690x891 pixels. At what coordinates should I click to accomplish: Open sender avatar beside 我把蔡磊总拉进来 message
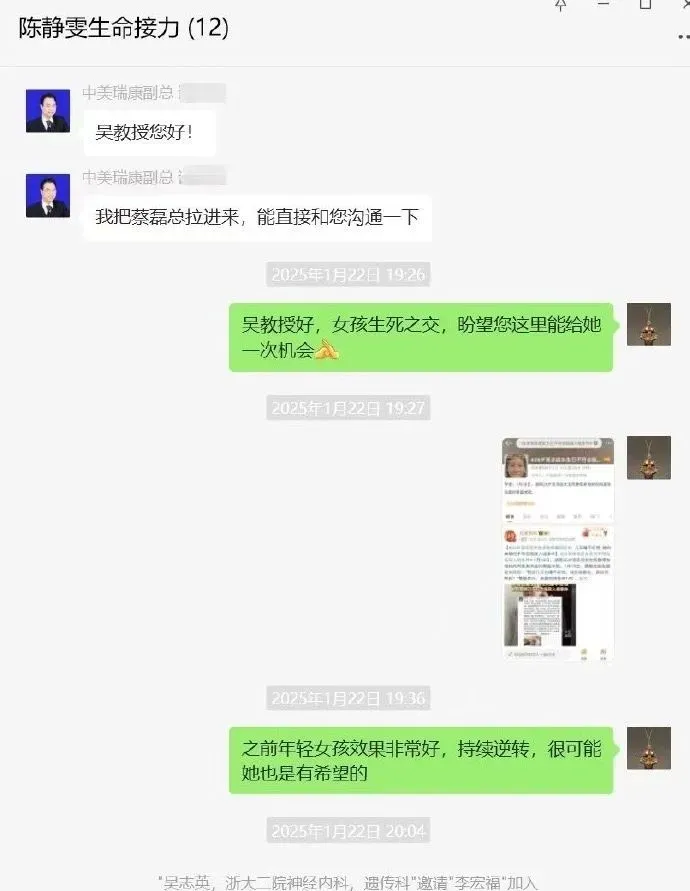[48, 195]
